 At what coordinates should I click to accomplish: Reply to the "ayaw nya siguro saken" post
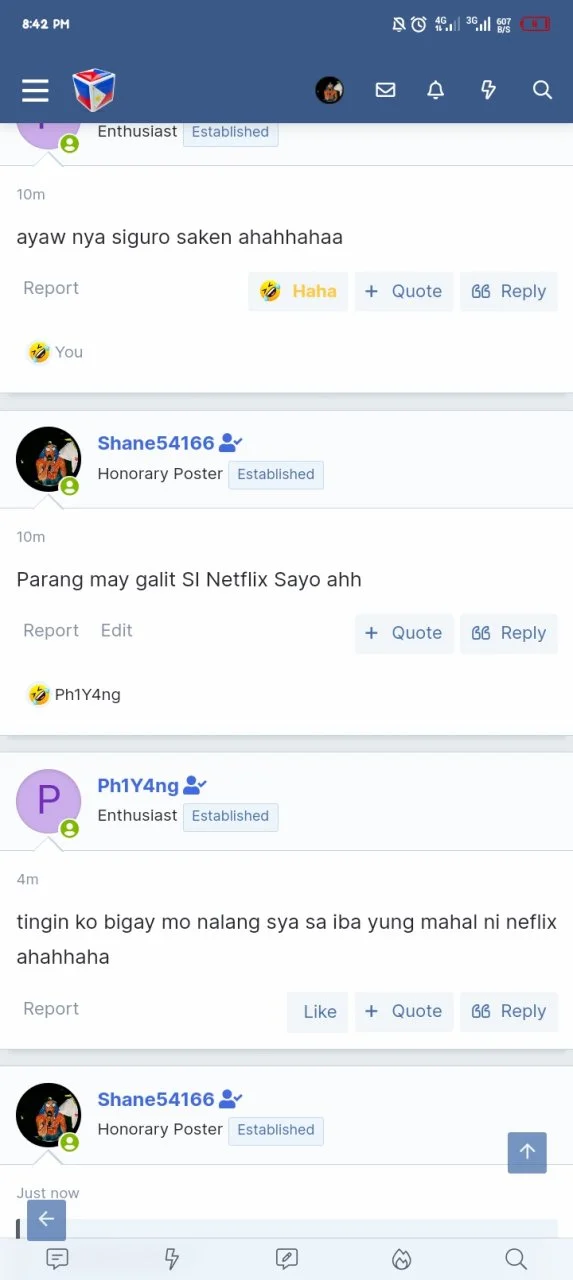click(509, 291)
